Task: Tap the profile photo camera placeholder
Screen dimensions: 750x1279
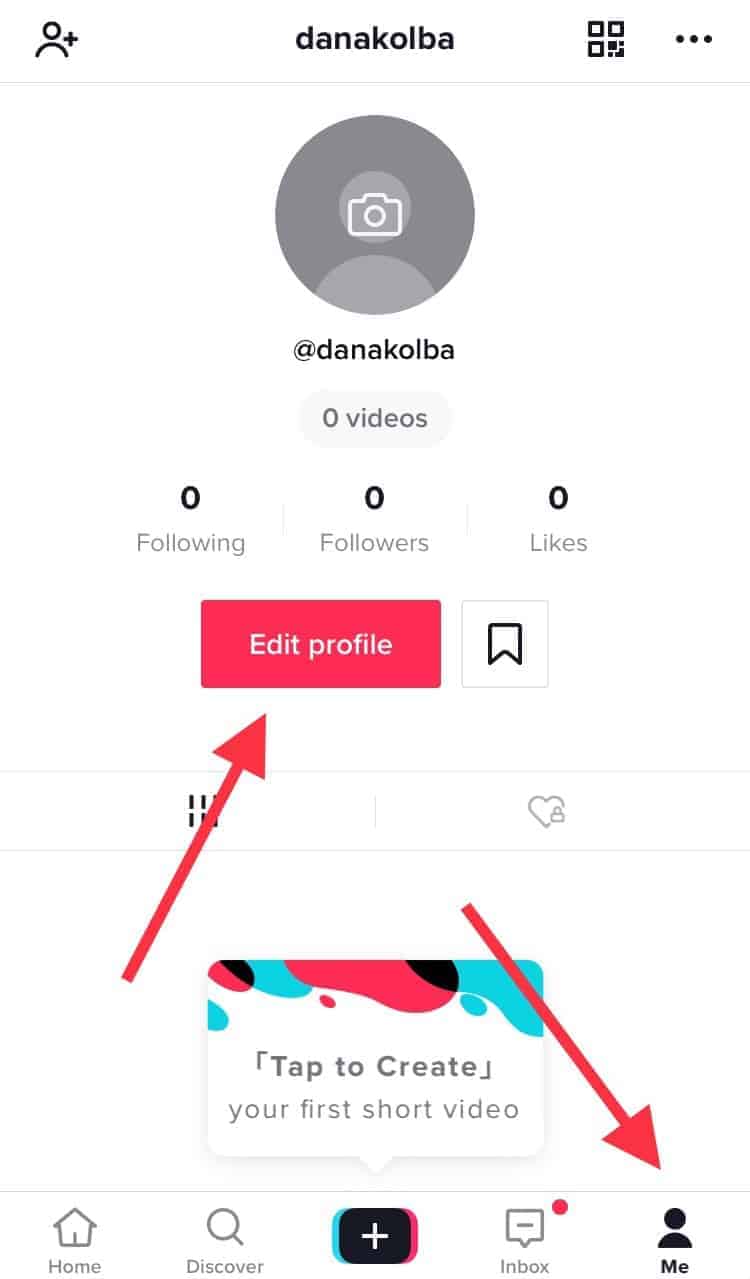Action: click(x=375, y=215)
